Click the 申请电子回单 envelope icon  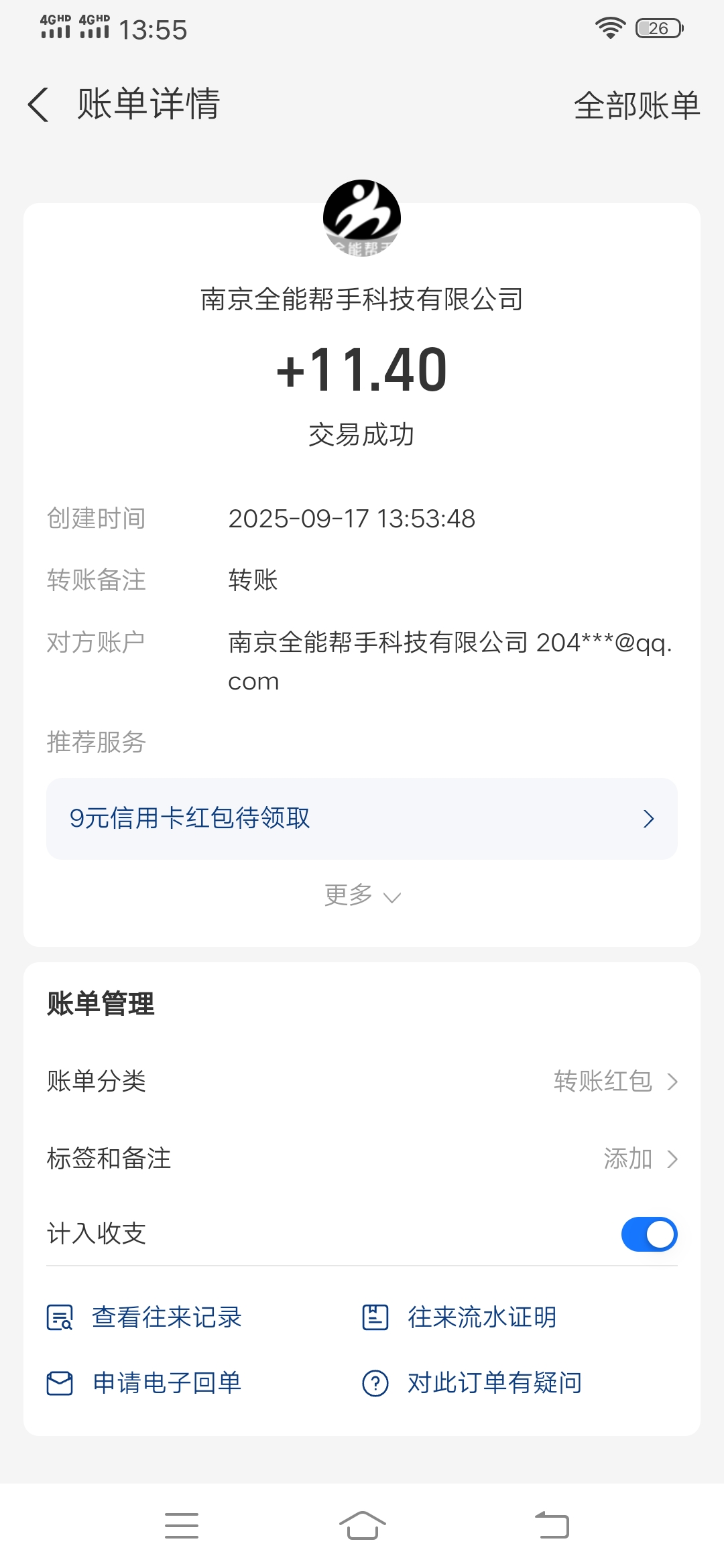[x=59, y=1382]
